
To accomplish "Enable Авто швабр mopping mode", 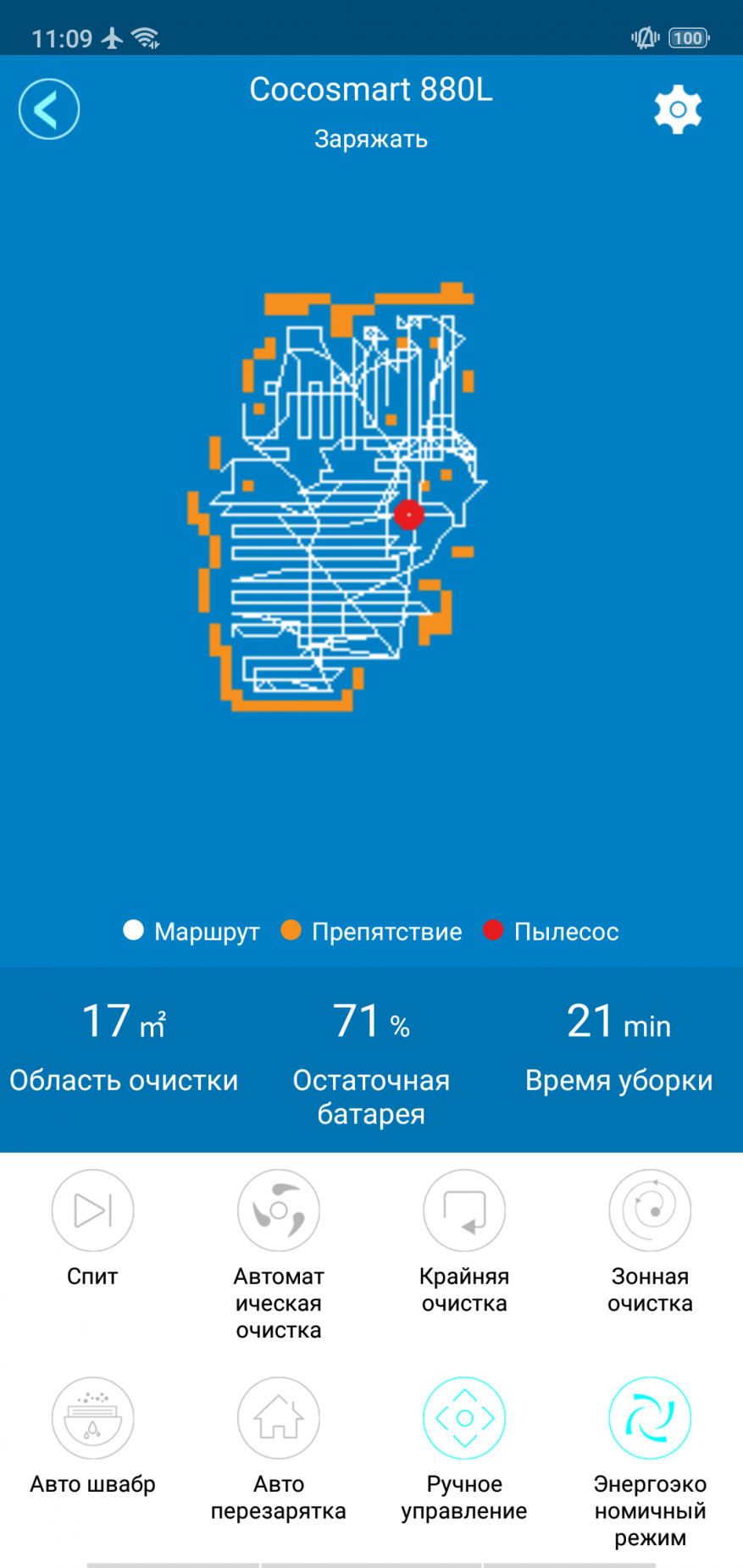I will (92, 1418).
